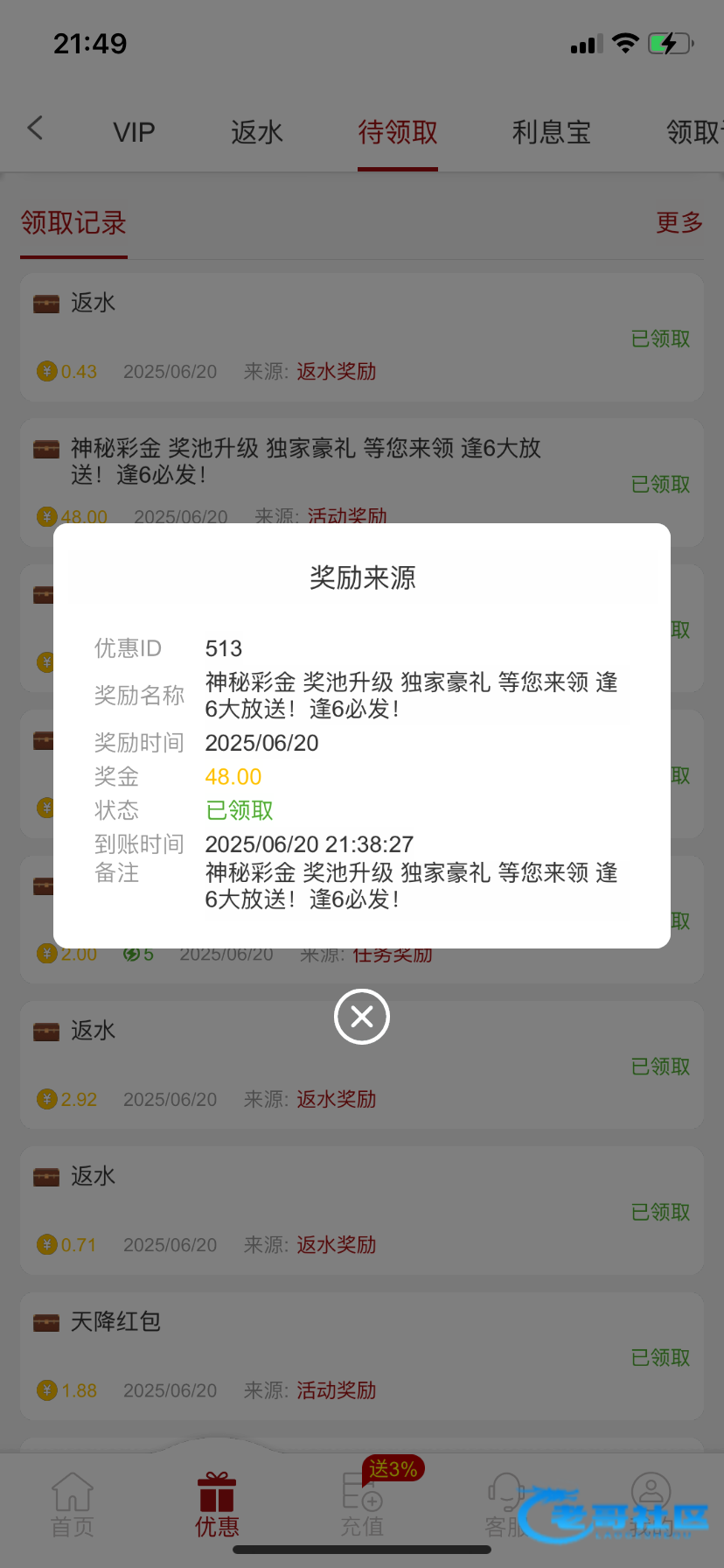This screenshot has height=1568, width=724.
Task: Select the 待领取 tab
Action: (x=398, y=132)
